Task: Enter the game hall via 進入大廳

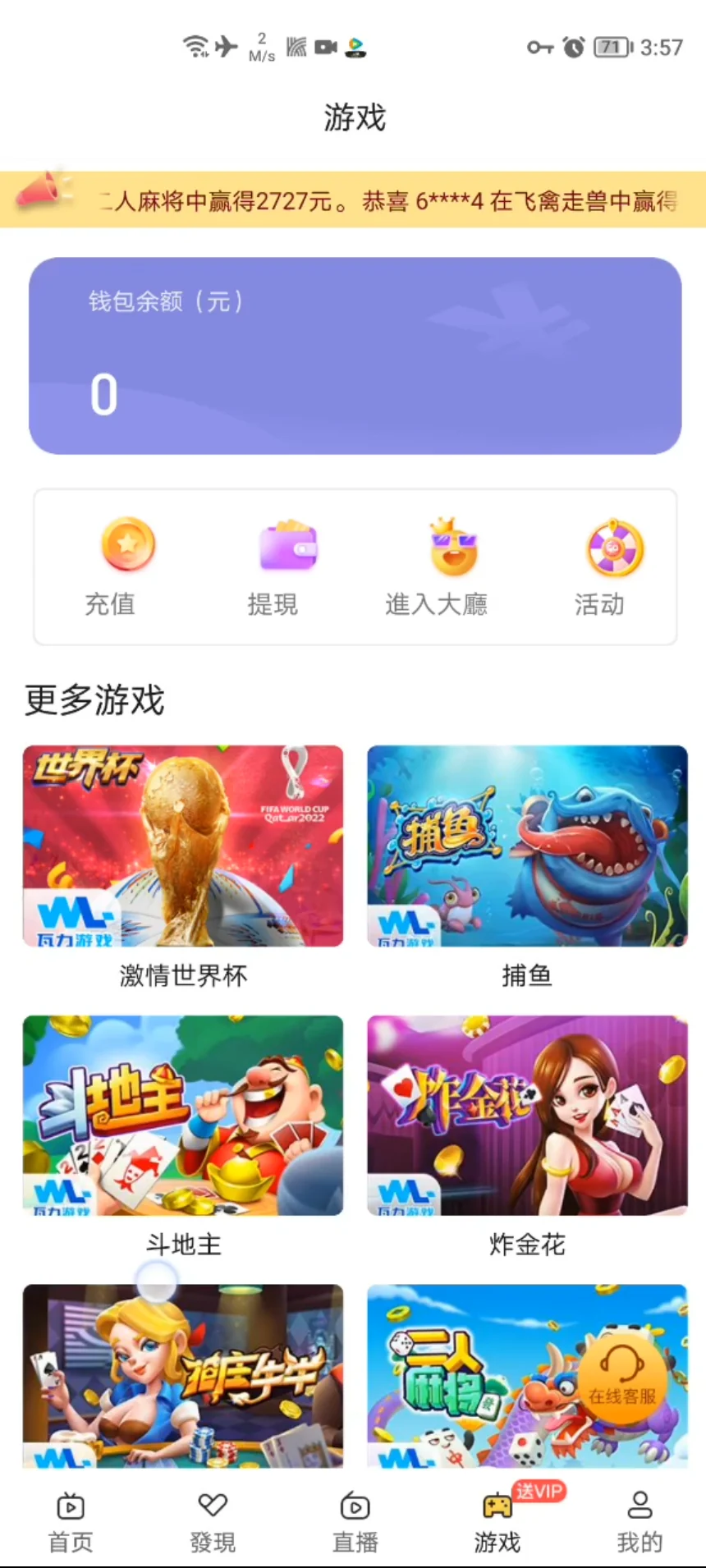Action: click(452, 565)
